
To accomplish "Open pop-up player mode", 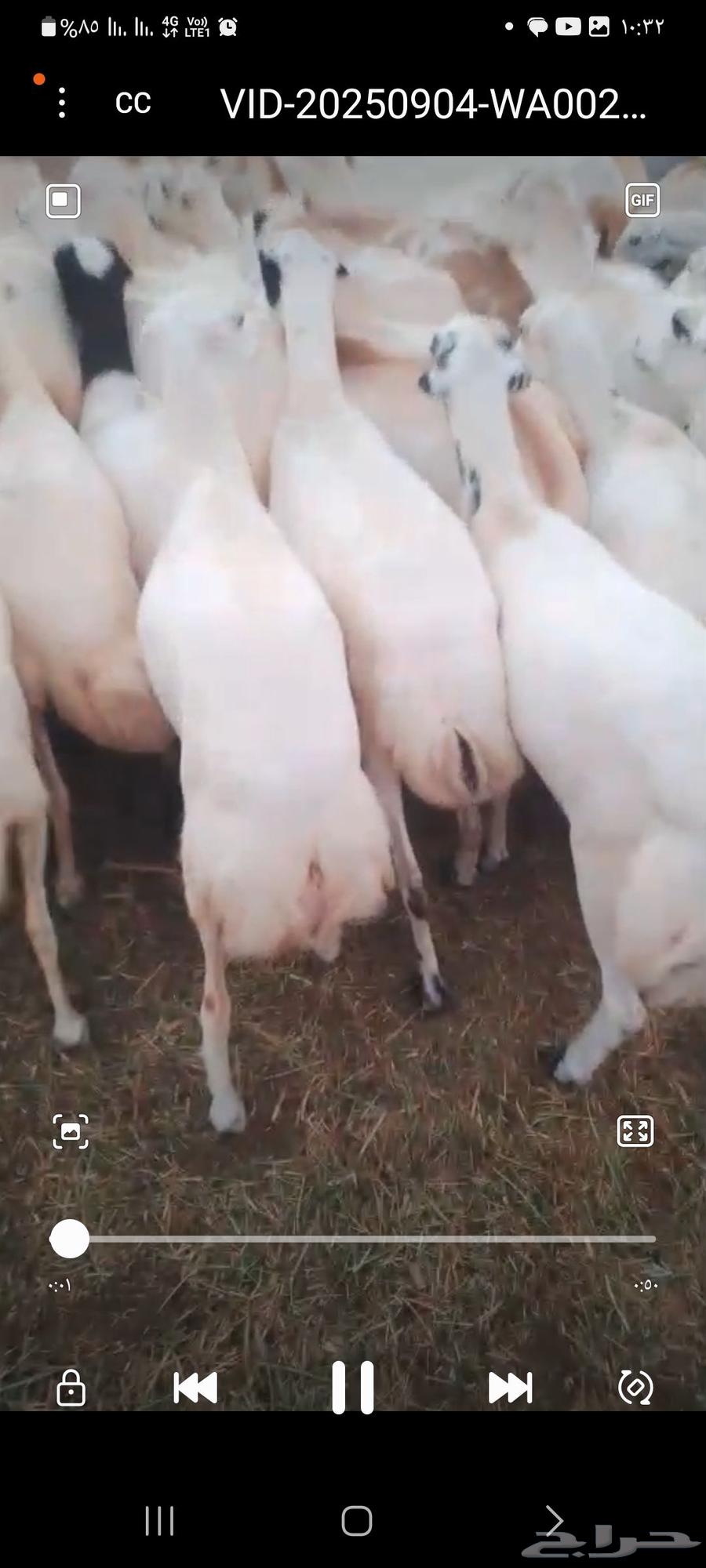I will coord(63,201).
